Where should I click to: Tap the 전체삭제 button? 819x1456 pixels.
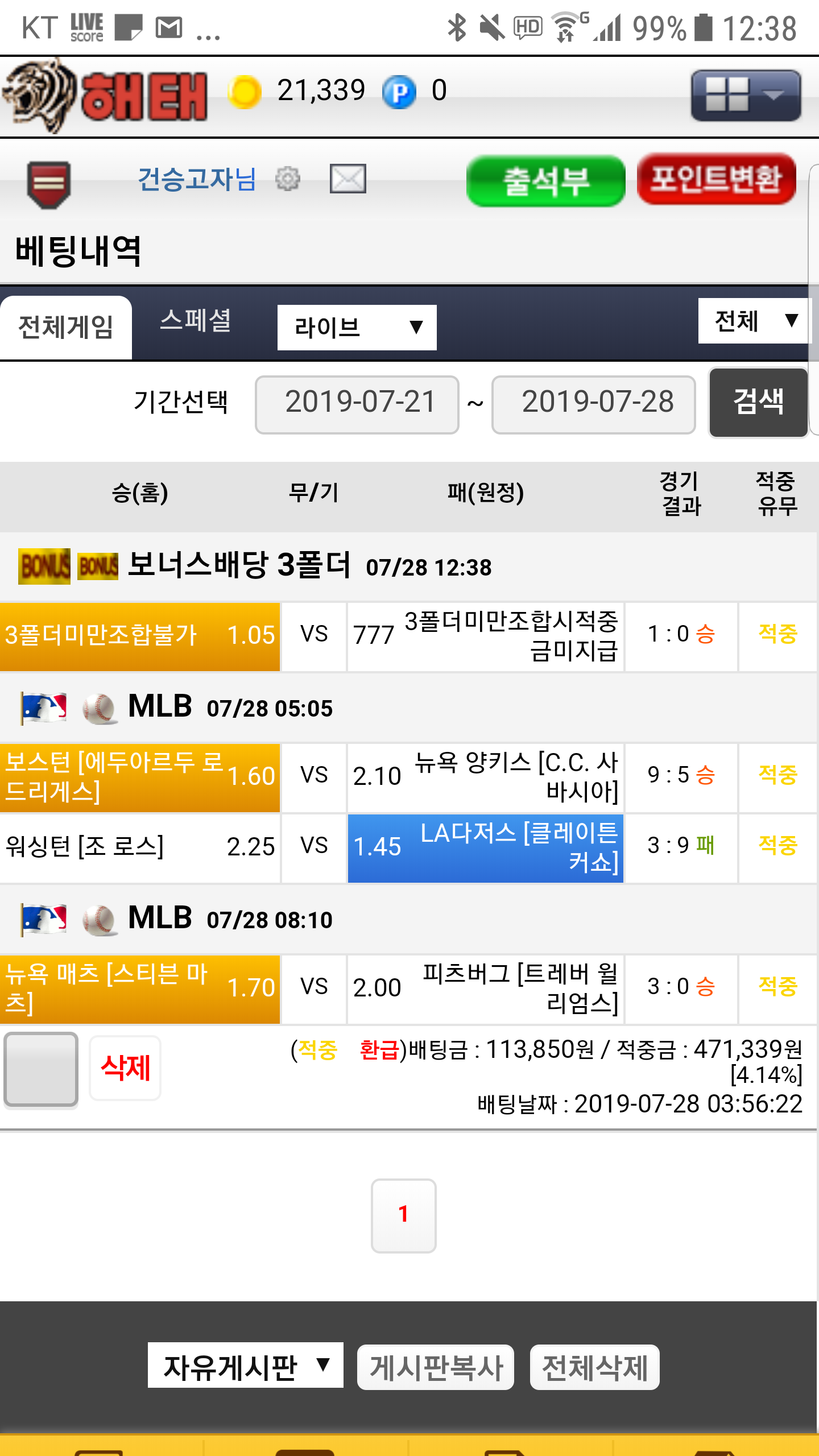click(x=594, y=1367)
